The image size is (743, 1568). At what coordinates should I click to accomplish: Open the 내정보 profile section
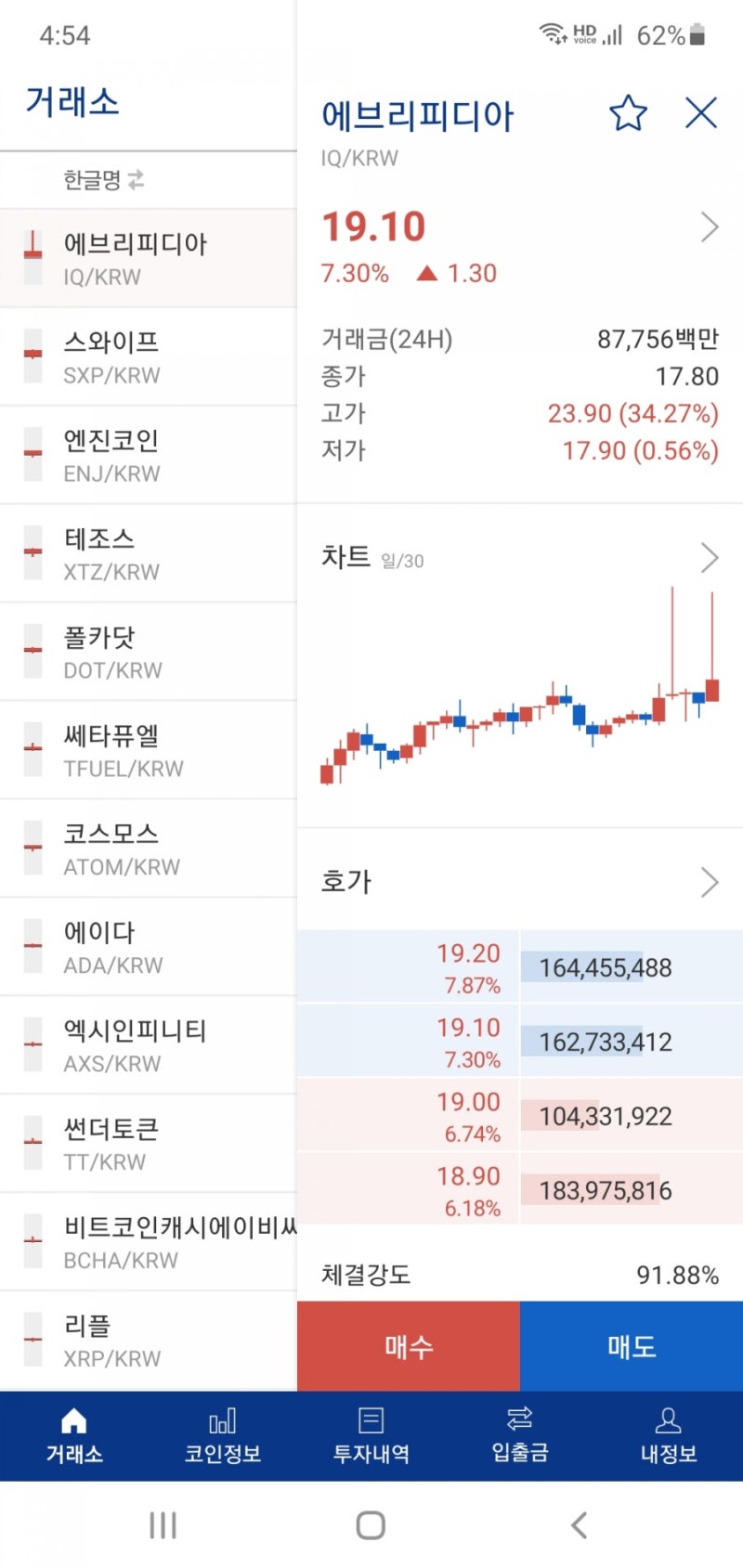pyautogui.click(x=667, y=1433)
